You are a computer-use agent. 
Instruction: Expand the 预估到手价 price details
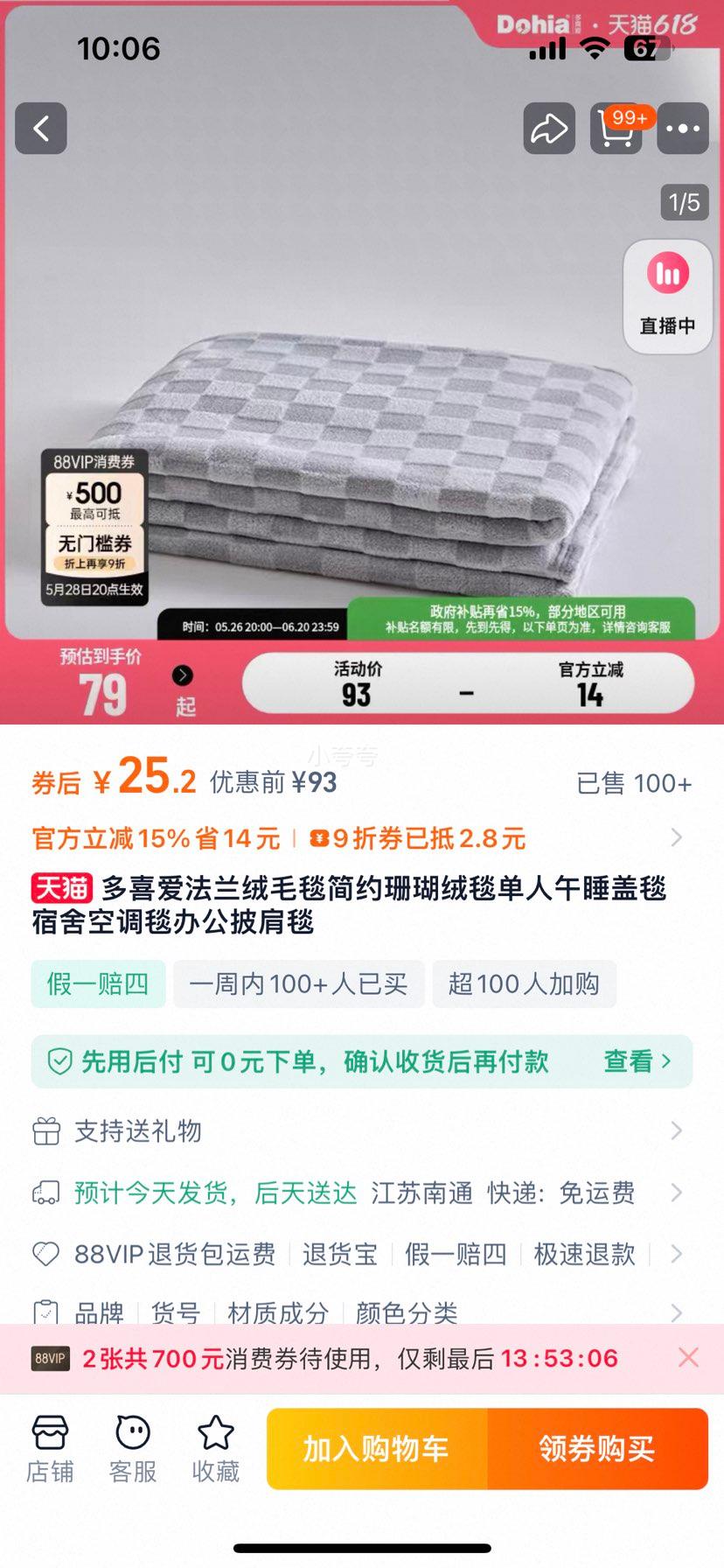pos(182,675)
